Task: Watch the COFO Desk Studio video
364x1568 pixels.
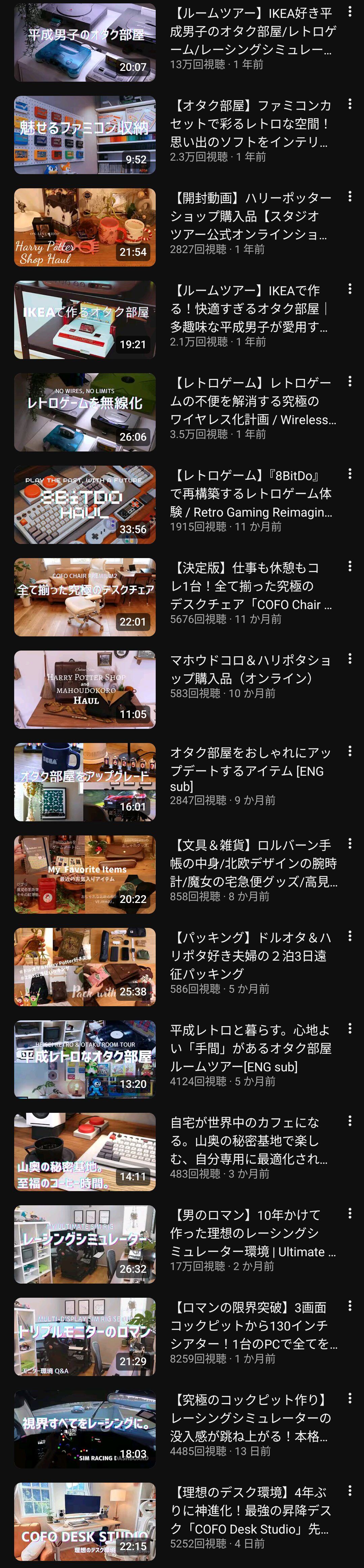Action: pos(85,1522)
